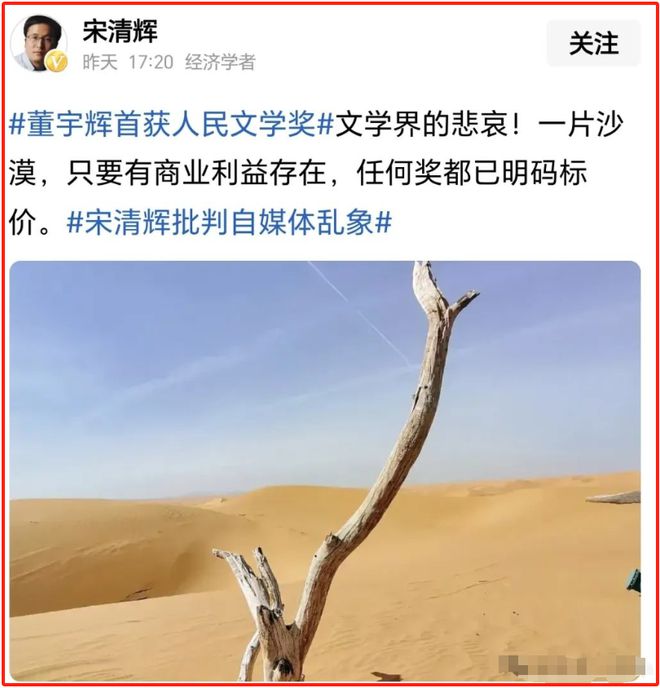The height and width of the screenshot is (688, 660).
Task: Open the #董宇辉首获人民文学奖# hashtag
Action: click(170, 129)
